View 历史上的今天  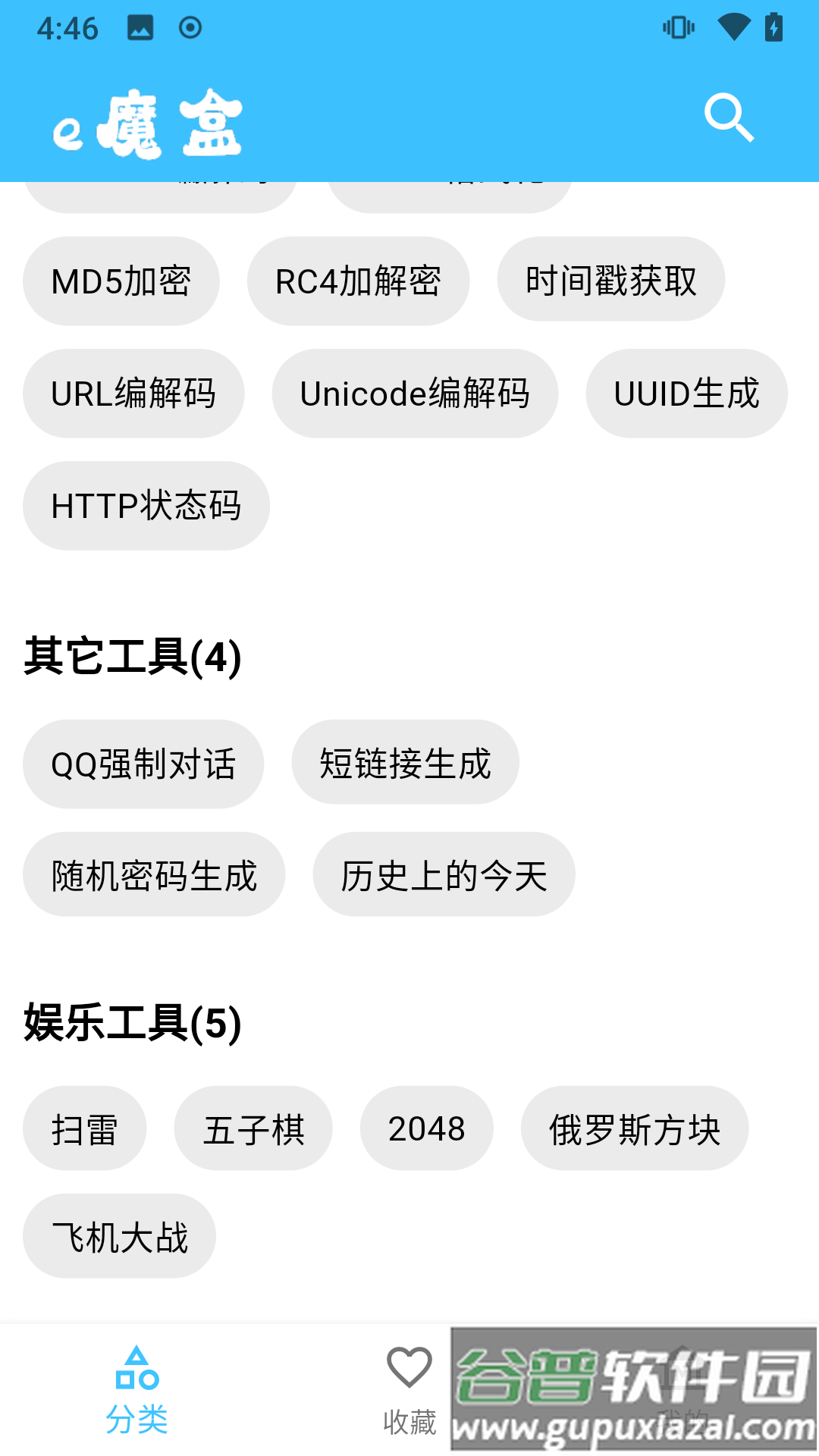click(444, 874)
